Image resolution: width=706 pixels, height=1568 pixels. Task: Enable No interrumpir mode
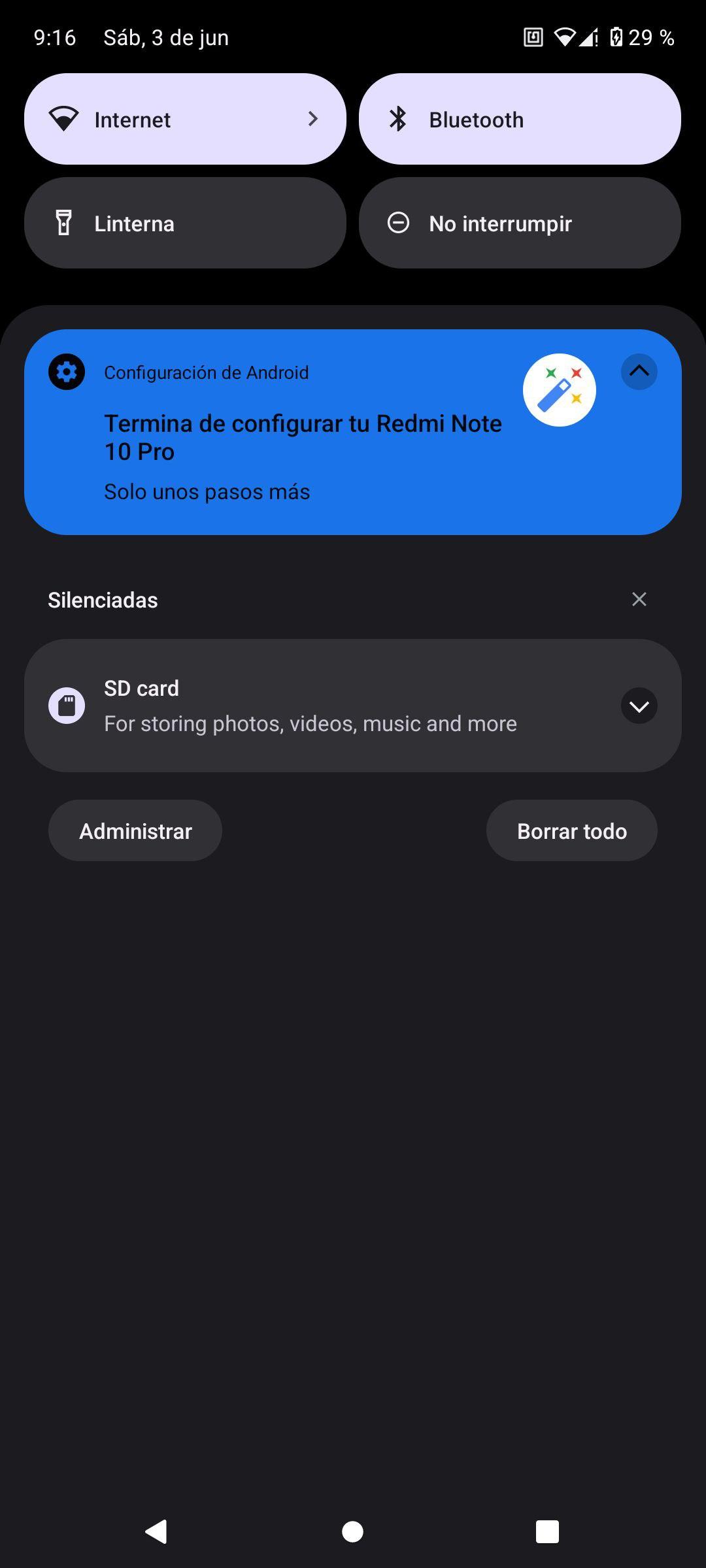click(x=520, y=223)
